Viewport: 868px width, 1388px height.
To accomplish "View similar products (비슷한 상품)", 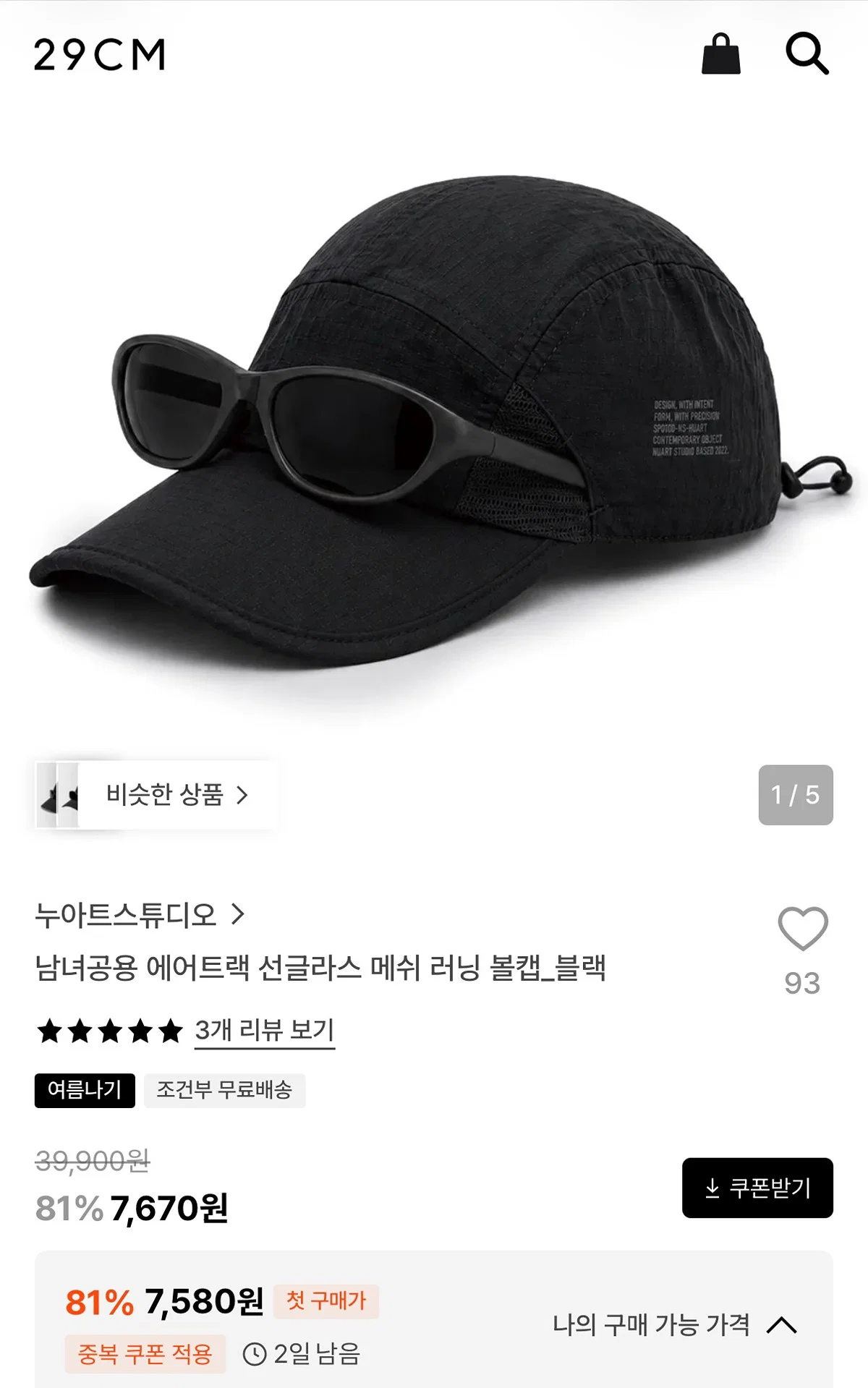I will pyautogui.click(x=157, y=795).
